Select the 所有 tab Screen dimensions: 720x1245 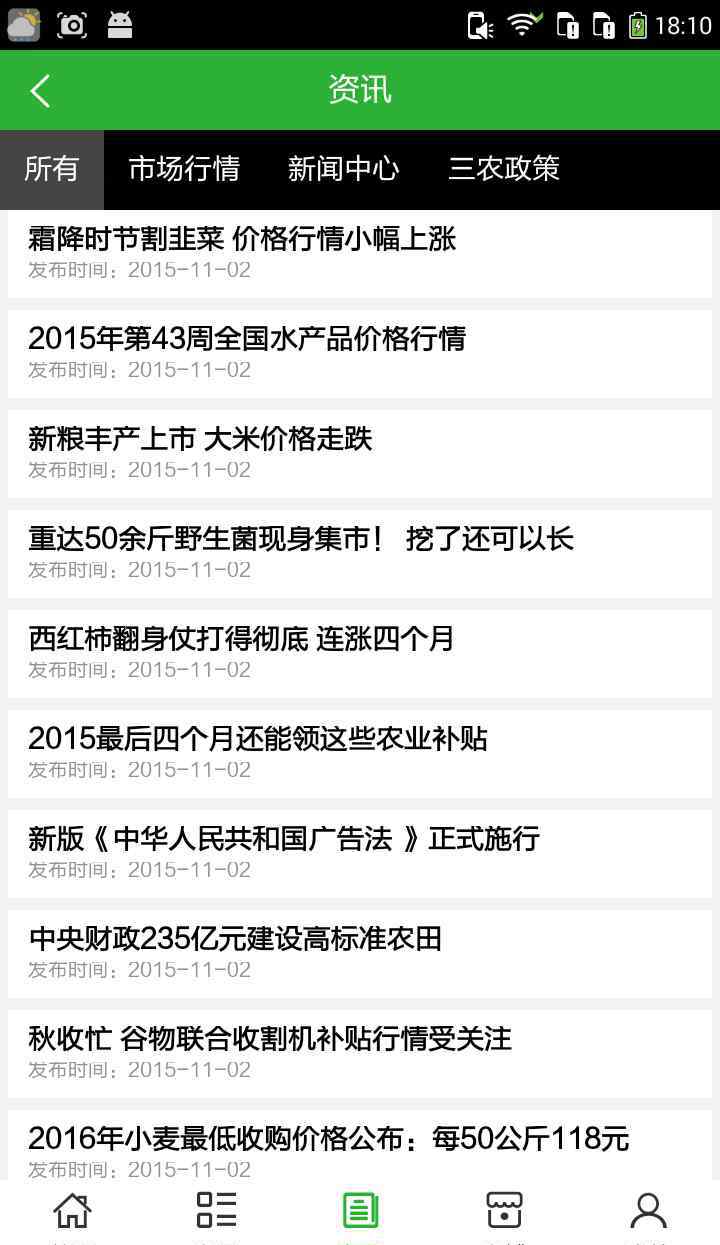click(52, 169)
